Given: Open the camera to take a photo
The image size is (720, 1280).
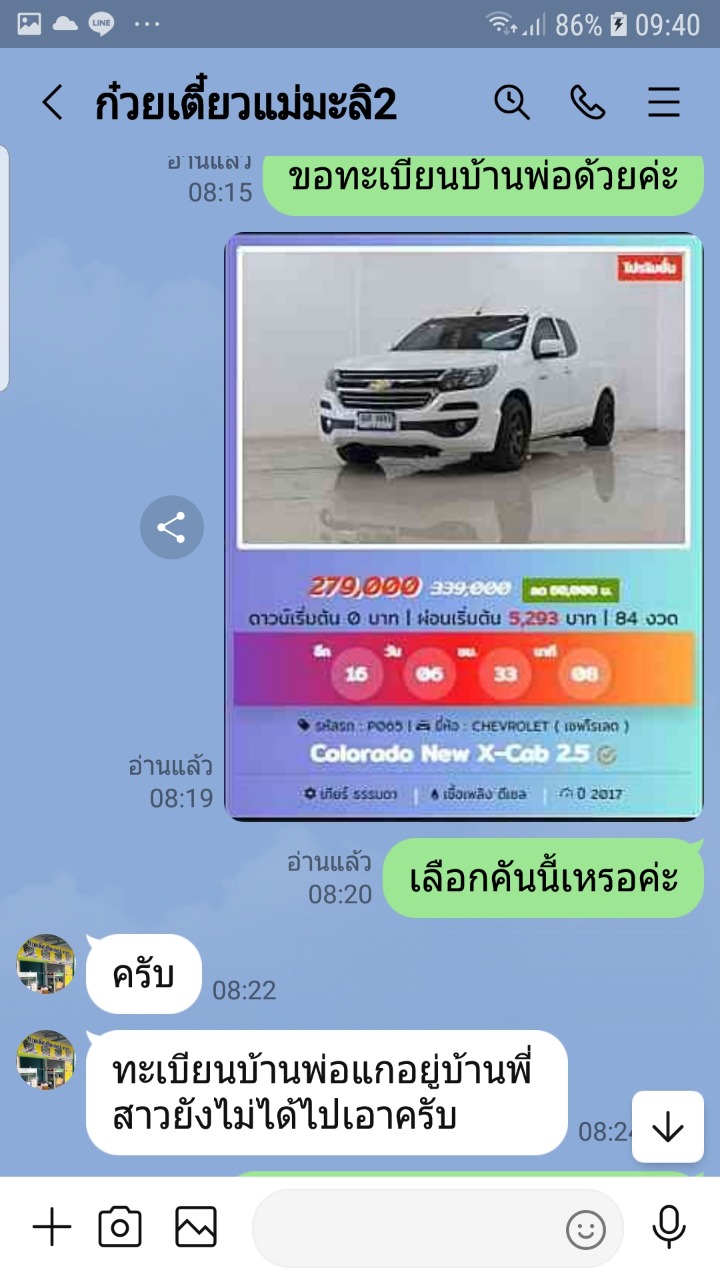Looking at the screenshot, I should [120, 1227].
